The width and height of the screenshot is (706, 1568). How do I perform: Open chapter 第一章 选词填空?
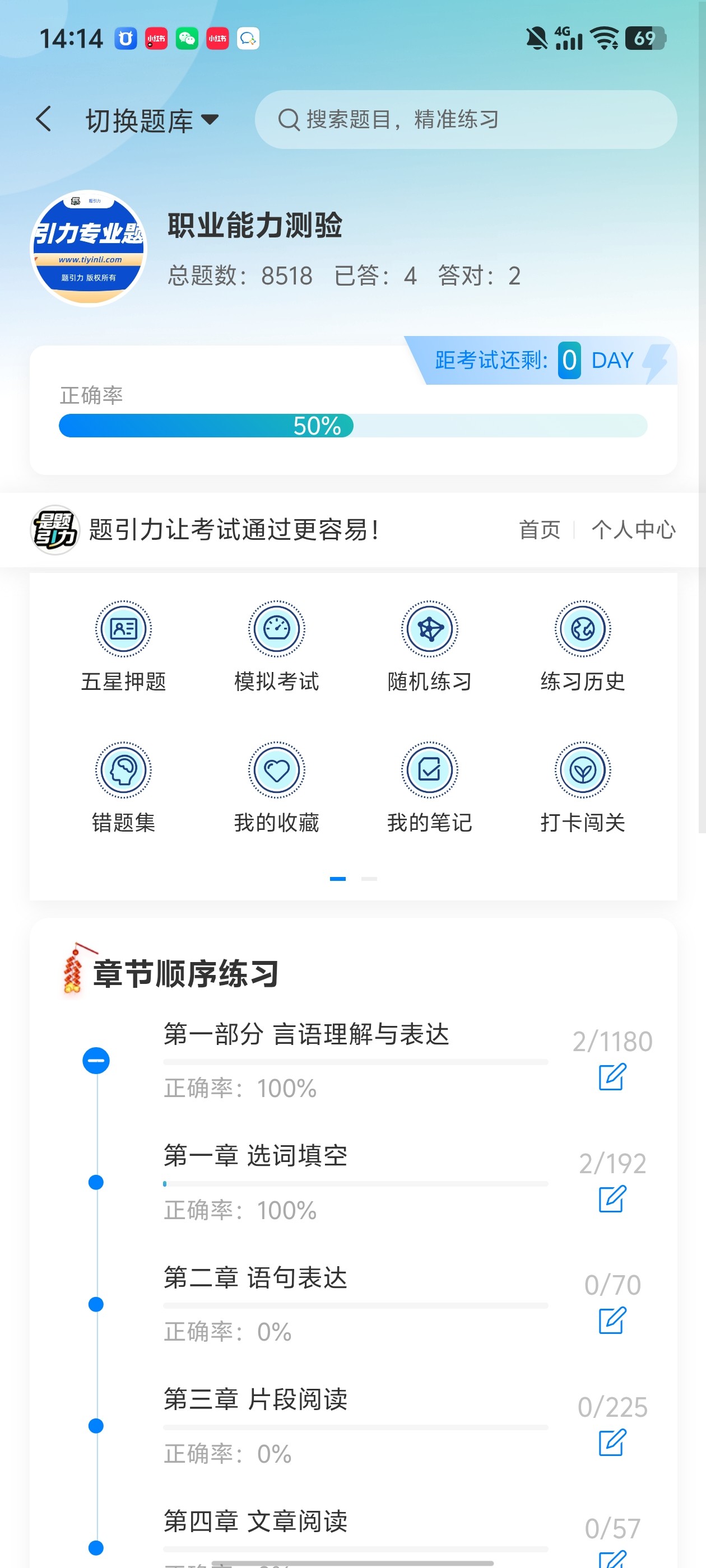click(256, 1155)
